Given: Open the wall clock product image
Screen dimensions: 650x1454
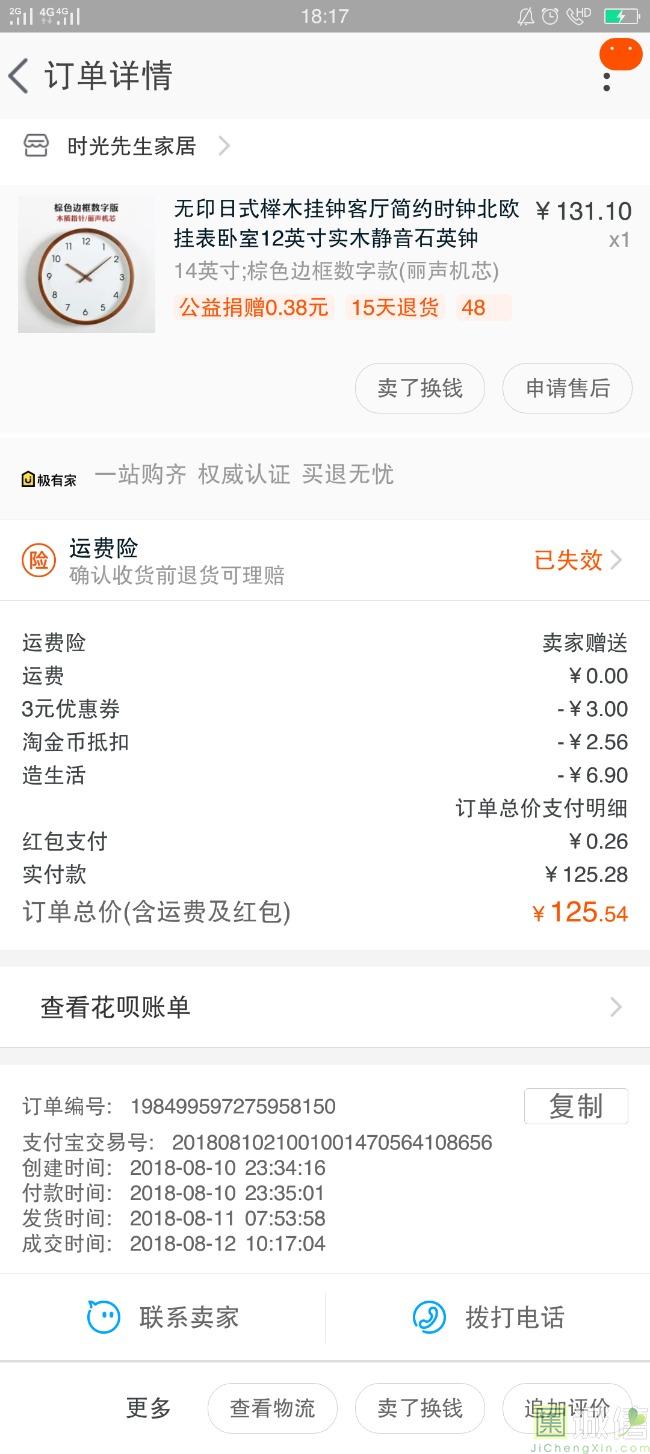Looking at the screenshot, I should coord(87,265).
